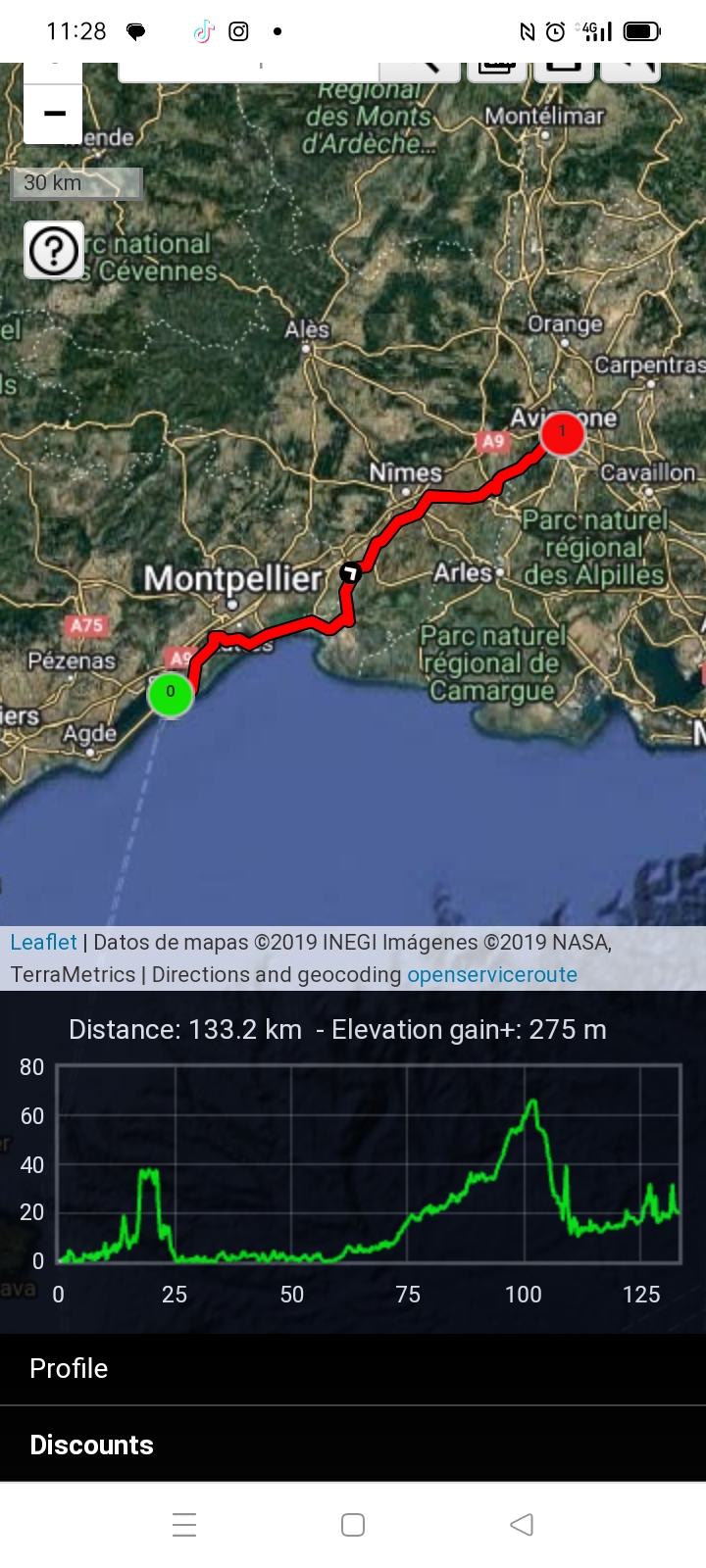Open the Profile menu row
The height and width of the screenshot is (1568, 706).
pos(353,1368)
